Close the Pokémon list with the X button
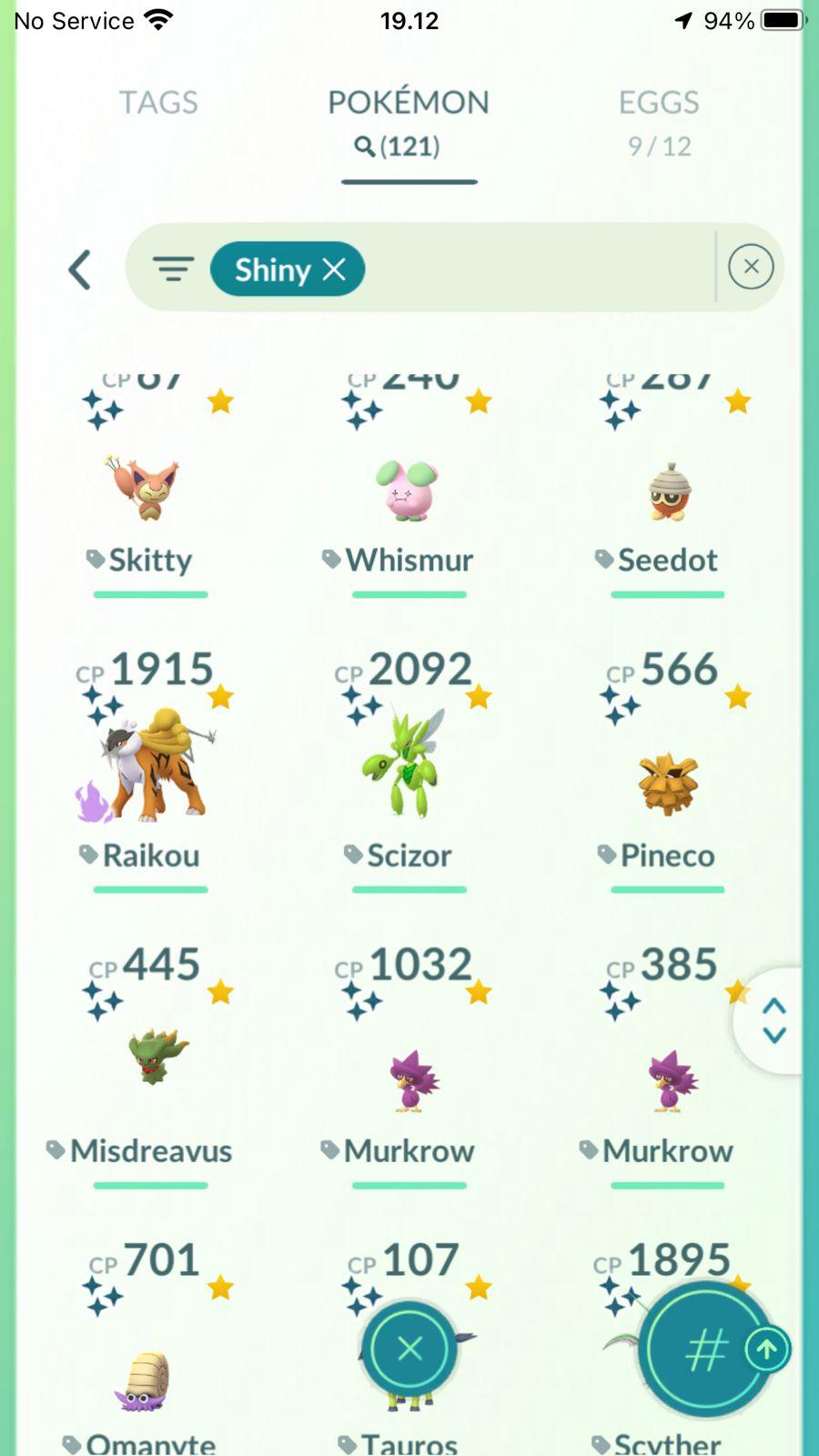The width and height of the screenshot is (819, 1456). coord(409,1348)
